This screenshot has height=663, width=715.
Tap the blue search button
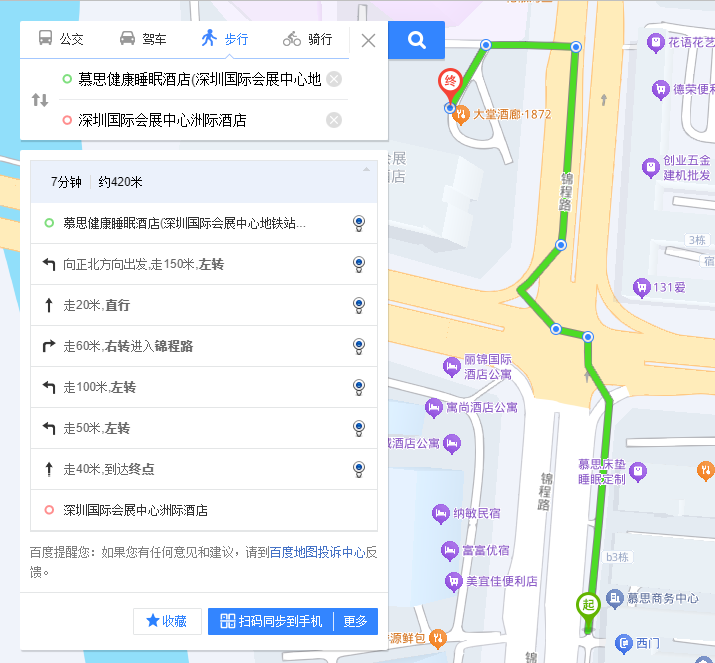coord(417,41)
